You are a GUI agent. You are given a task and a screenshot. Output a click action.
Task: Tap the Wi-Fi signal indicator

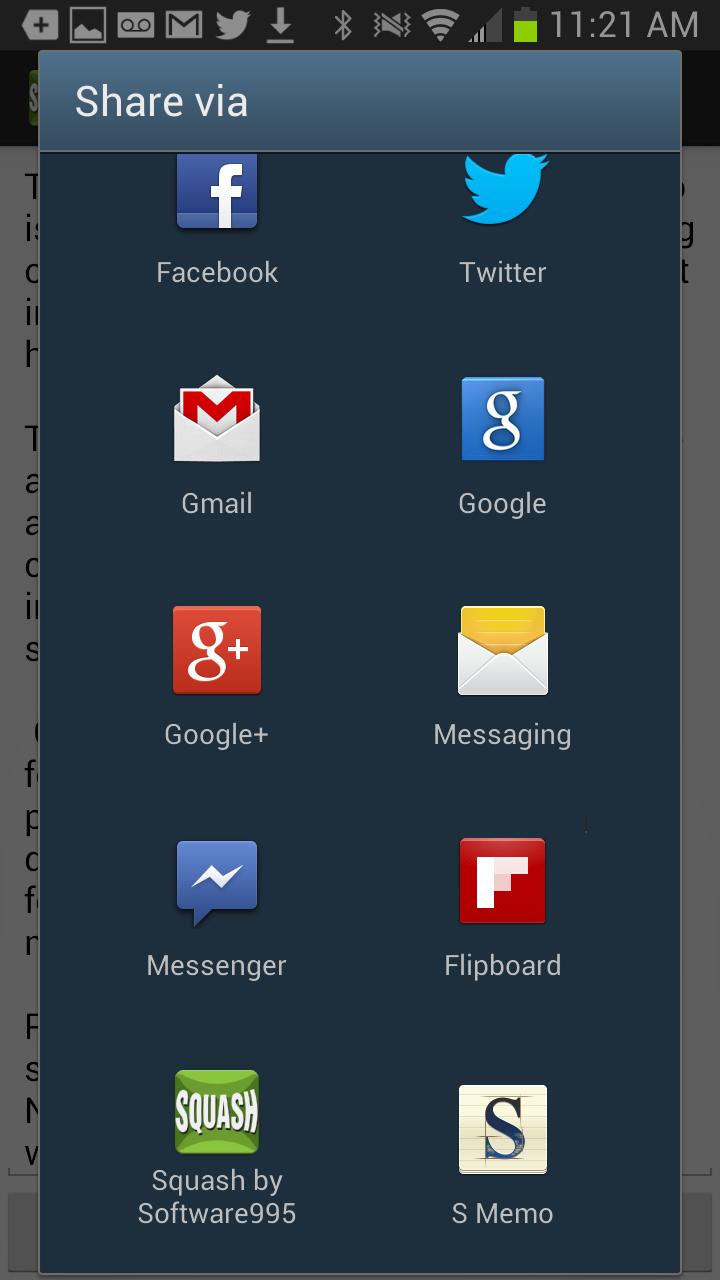(x=440, y=25)
